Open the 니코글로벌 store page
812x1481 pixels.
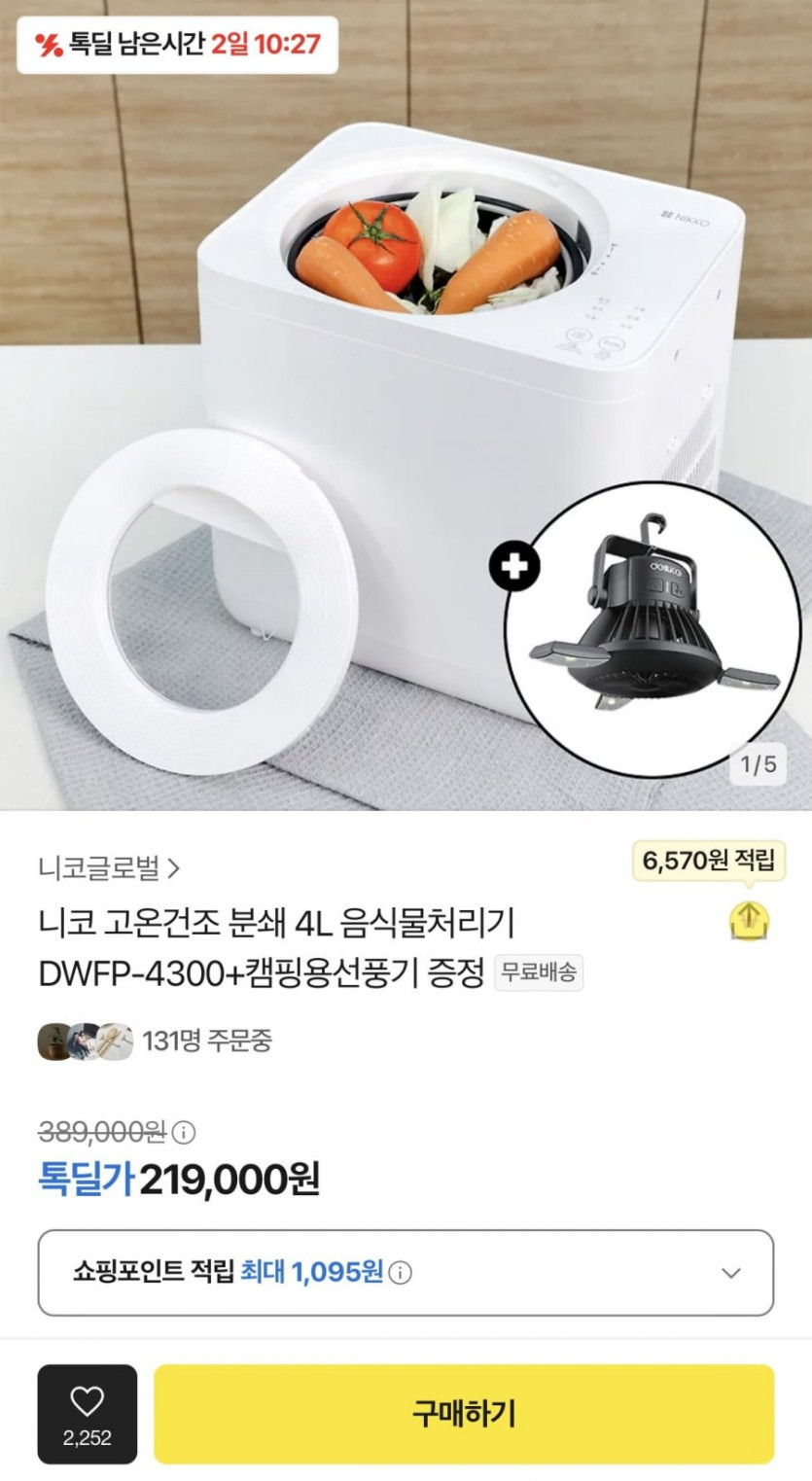[x=109, y=867]
